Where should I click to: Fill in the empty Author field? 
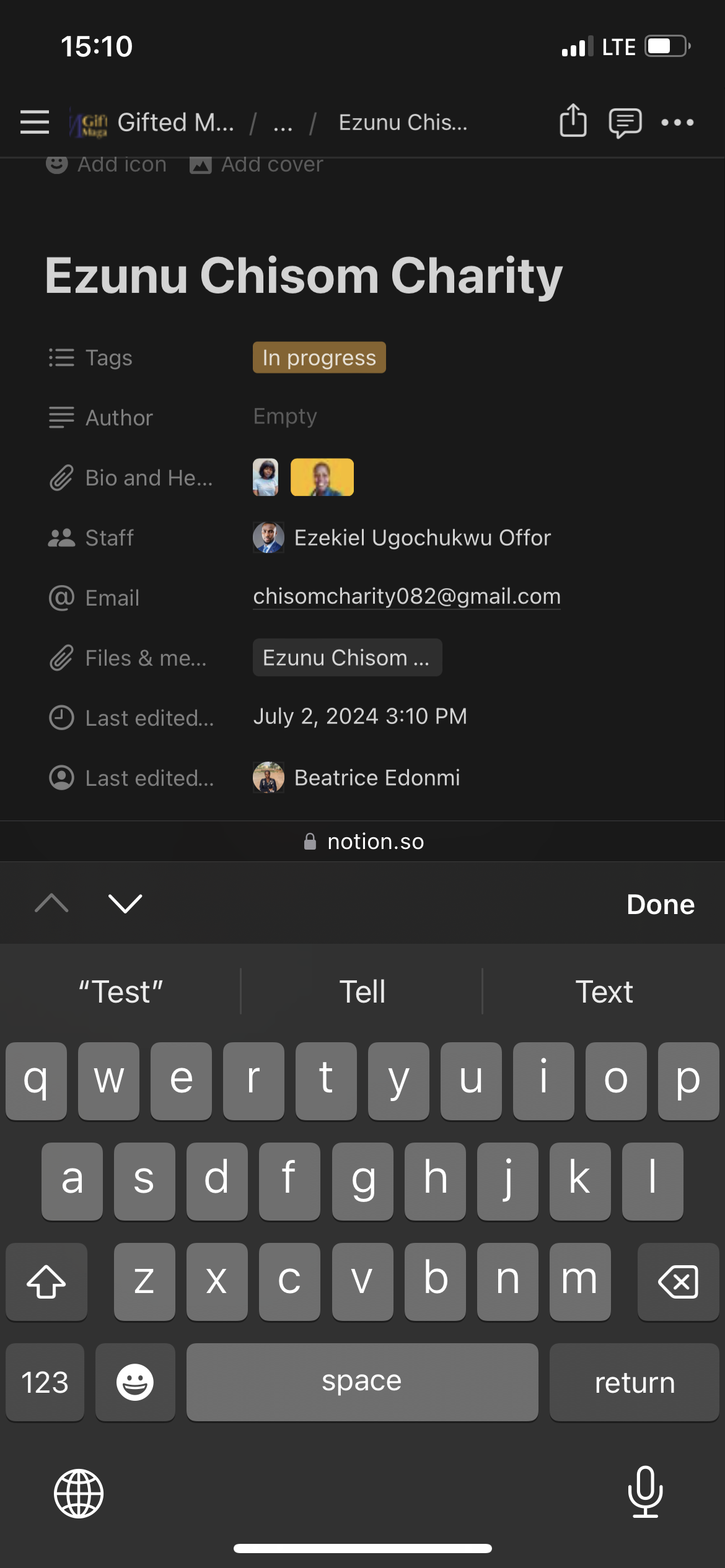(x=285, y=416)
